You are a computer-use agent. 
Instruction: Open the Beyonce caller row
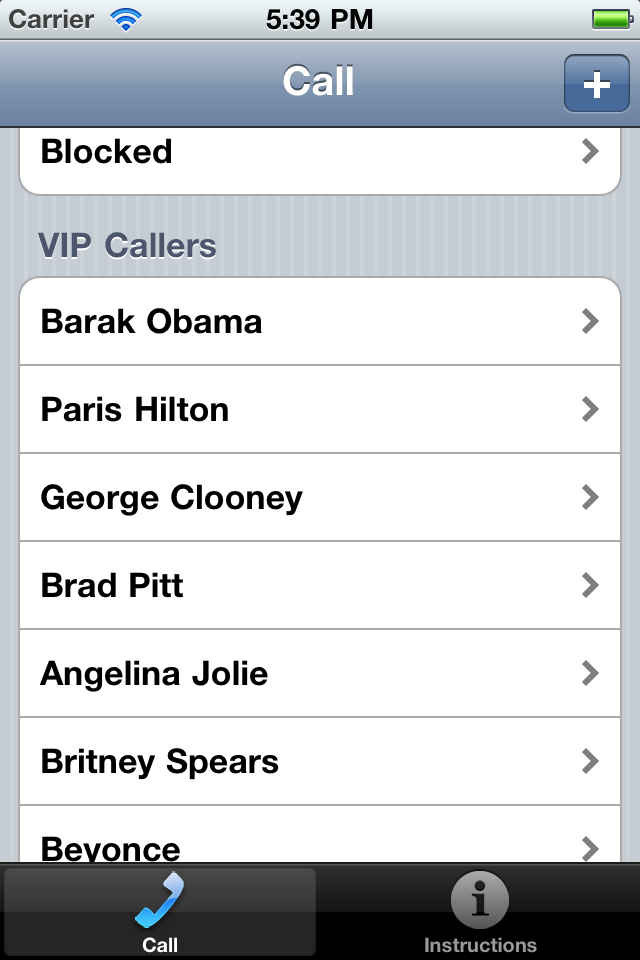pyautogui.click(x=320, y=843)
